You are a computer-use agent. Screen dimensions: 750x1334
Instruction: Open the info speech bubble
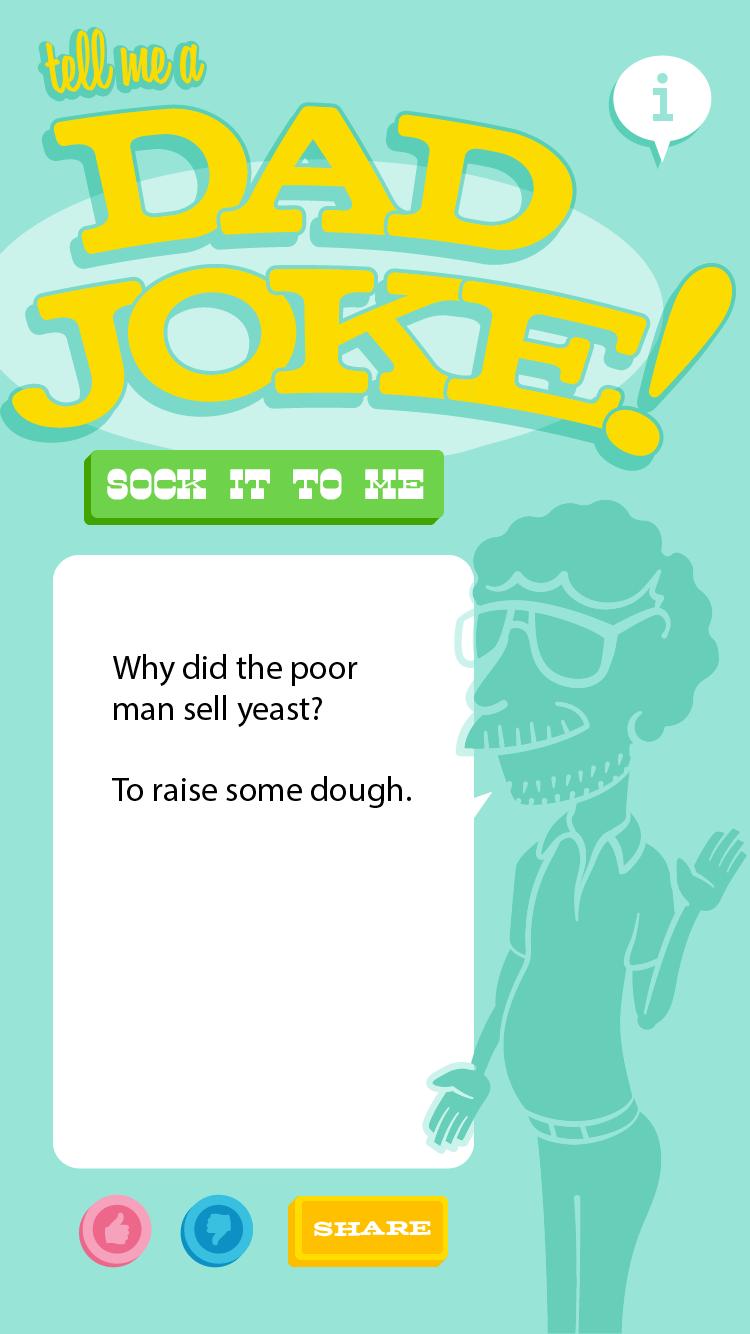click(661, 103)
